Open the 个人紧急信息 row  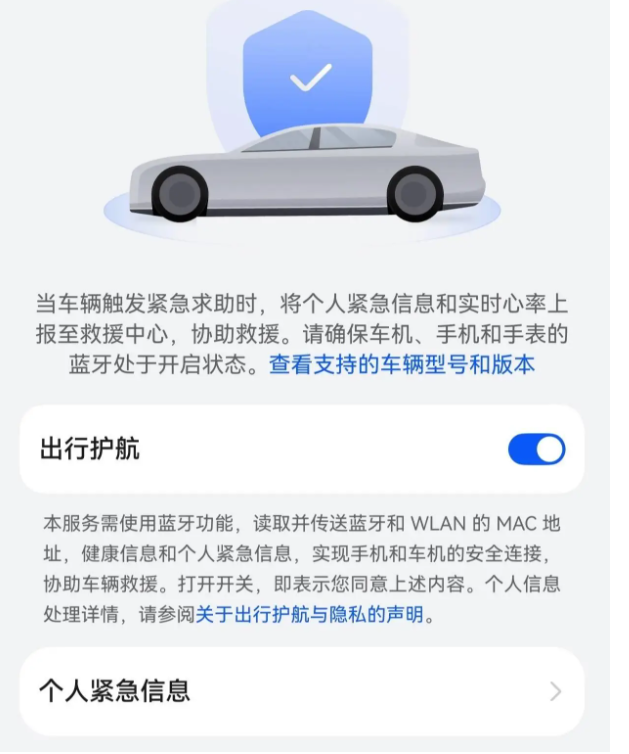tap(300, 690)
